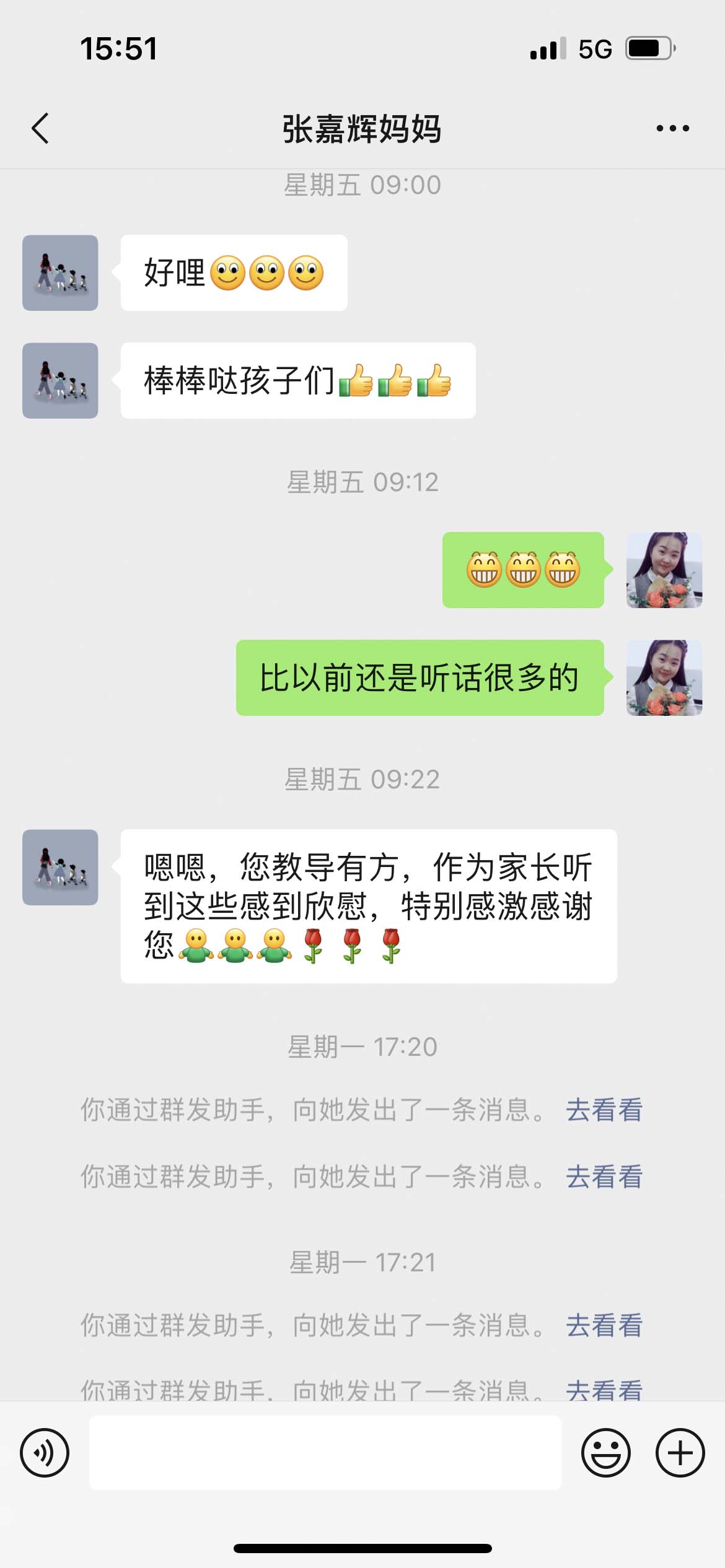
Task: Open the plus attachments menu
Action: tap(680, 1452)
